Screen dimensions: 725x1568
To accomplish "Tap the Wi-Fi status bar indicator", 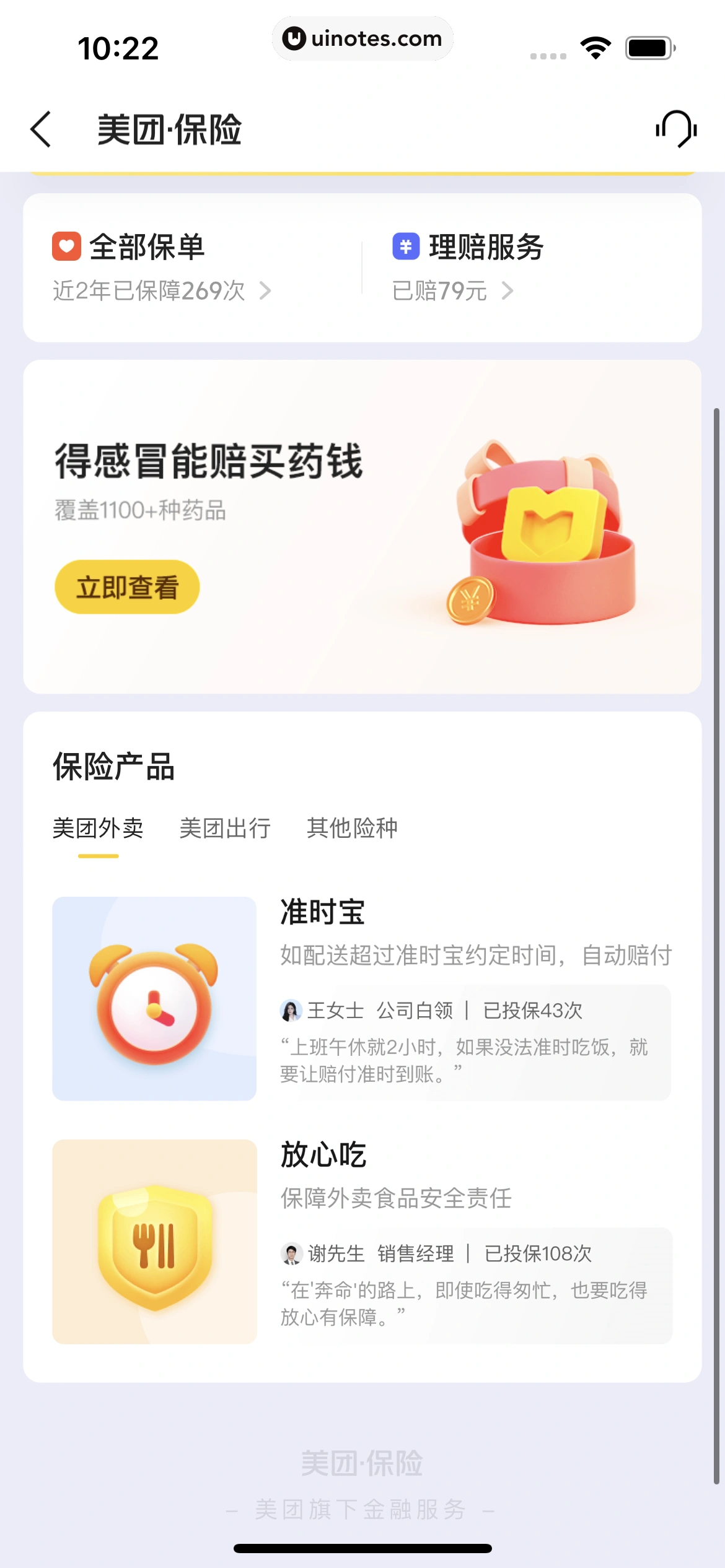I will coord(596,46).
